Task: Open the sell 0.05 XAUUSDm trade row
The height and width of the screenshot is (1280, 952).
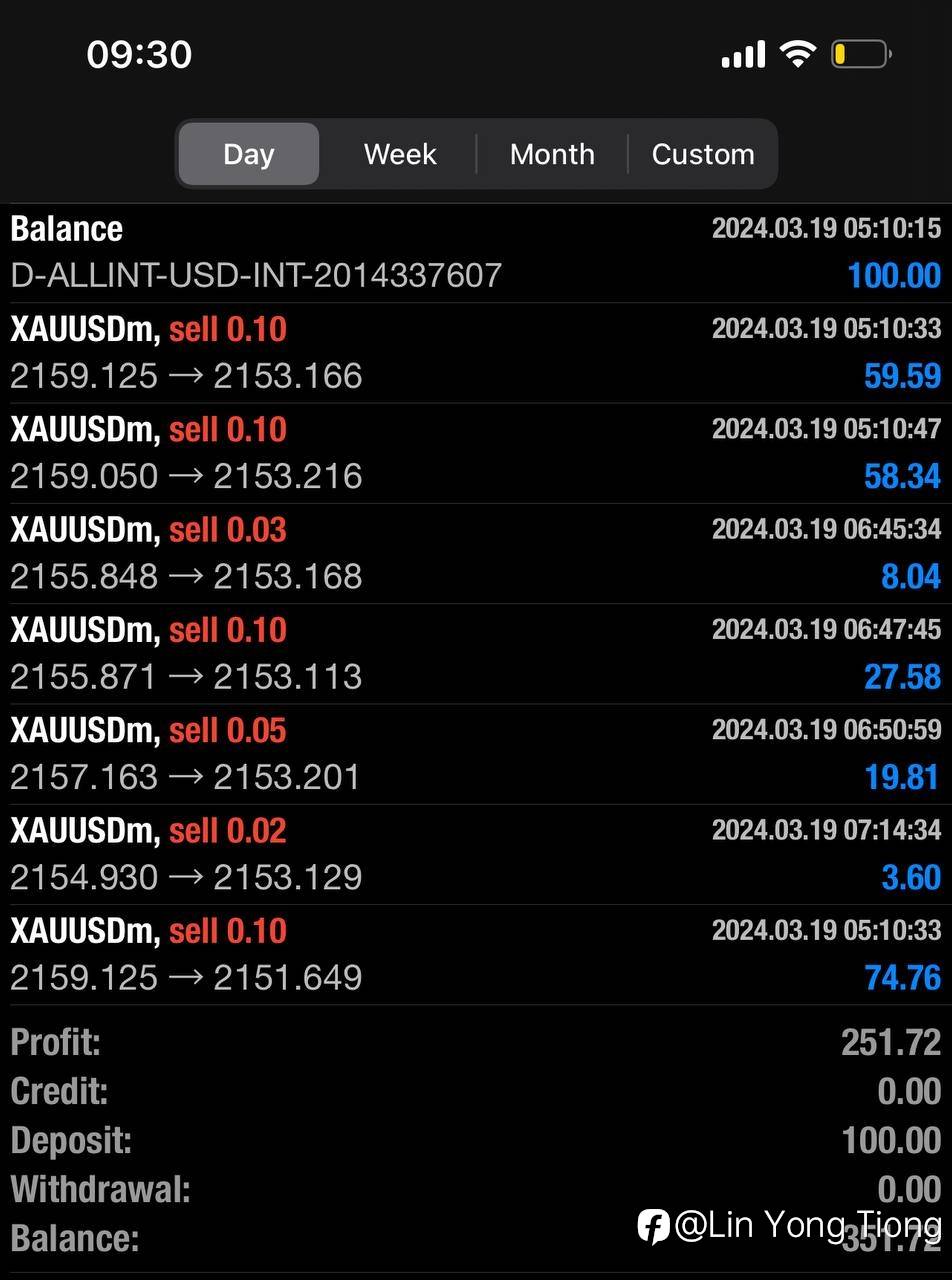Action: 476,754
